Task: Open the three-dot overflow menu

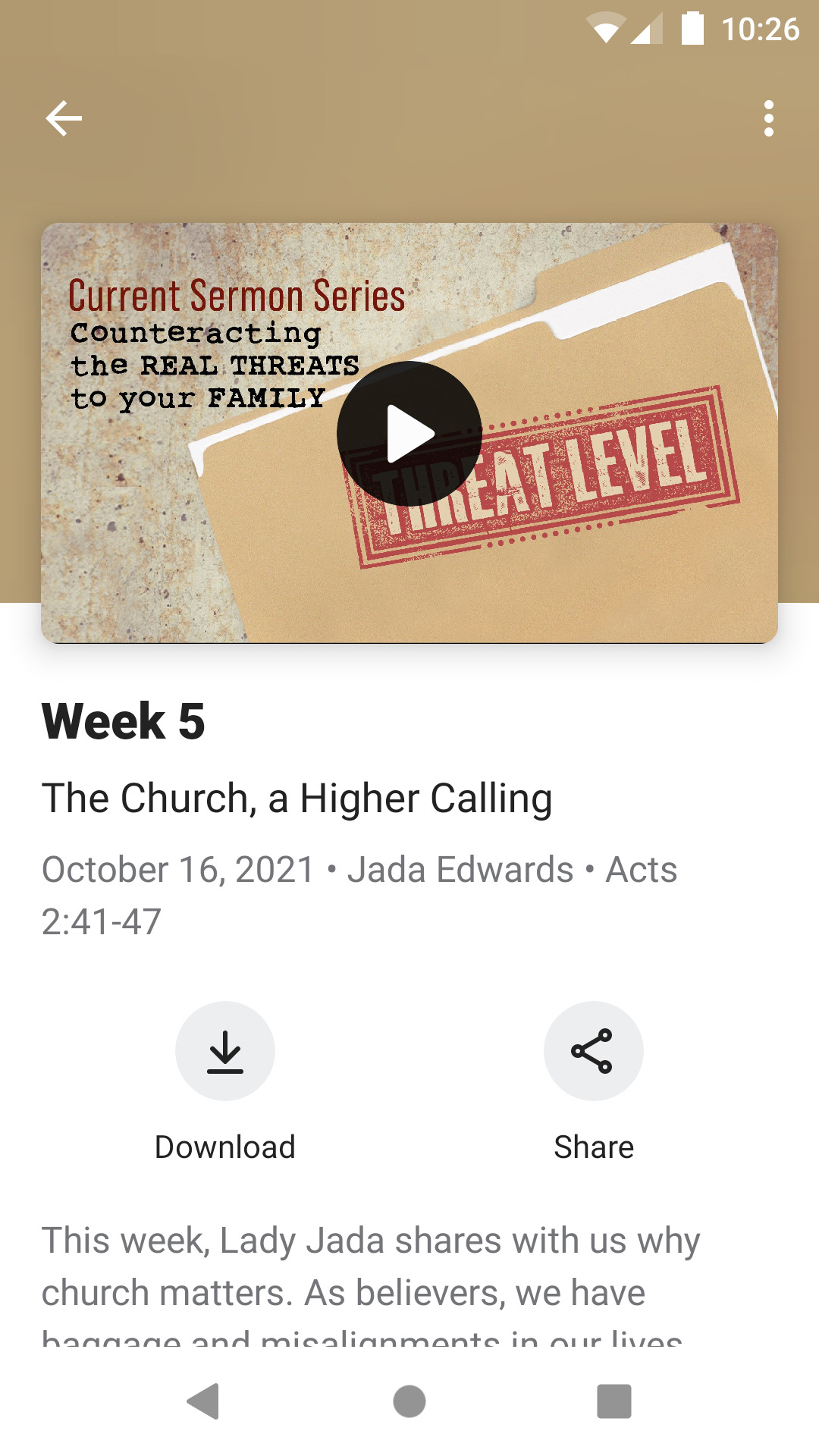Action: 769,118
